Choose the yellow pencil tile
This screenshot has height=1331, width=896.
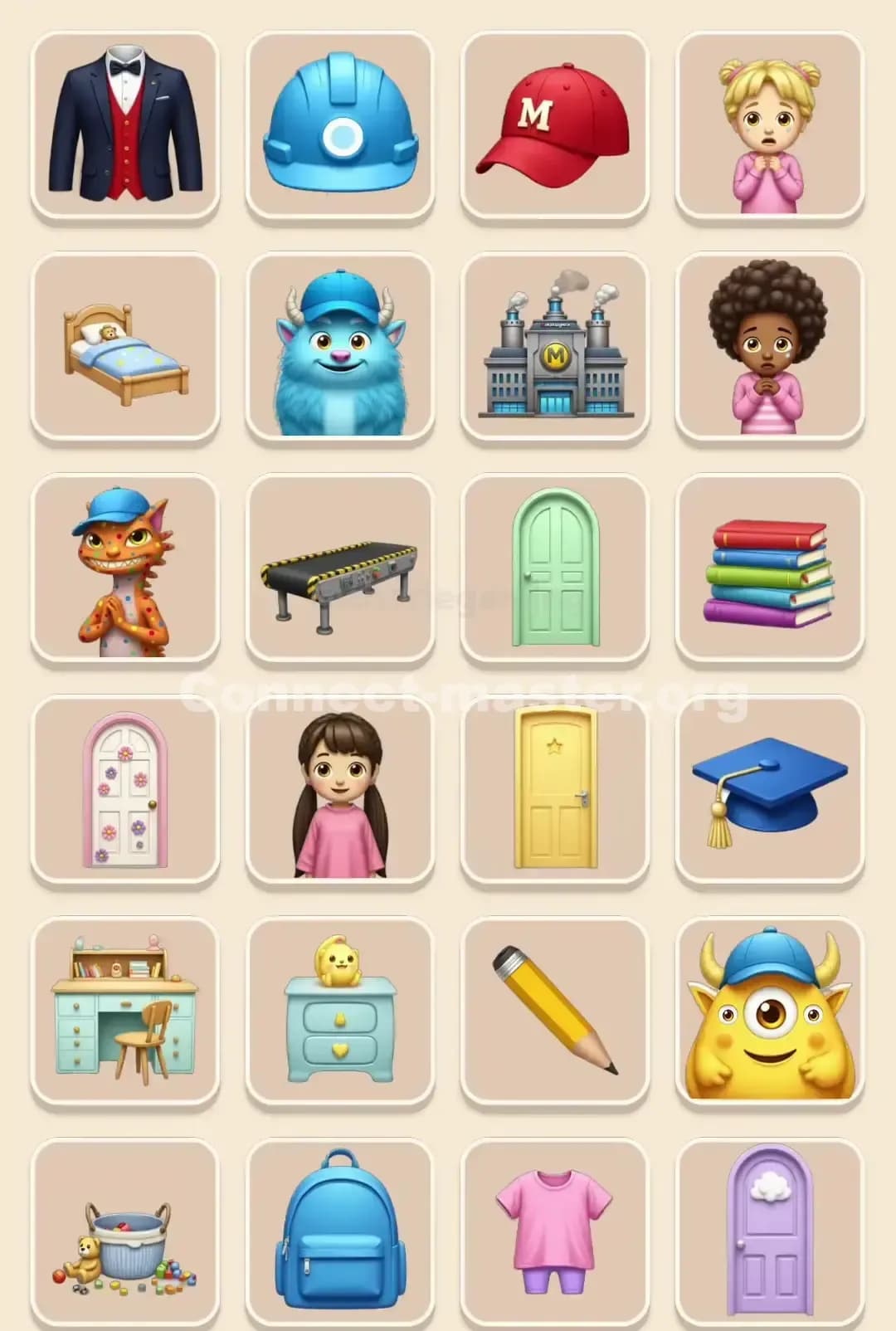tap(555, 1012)
